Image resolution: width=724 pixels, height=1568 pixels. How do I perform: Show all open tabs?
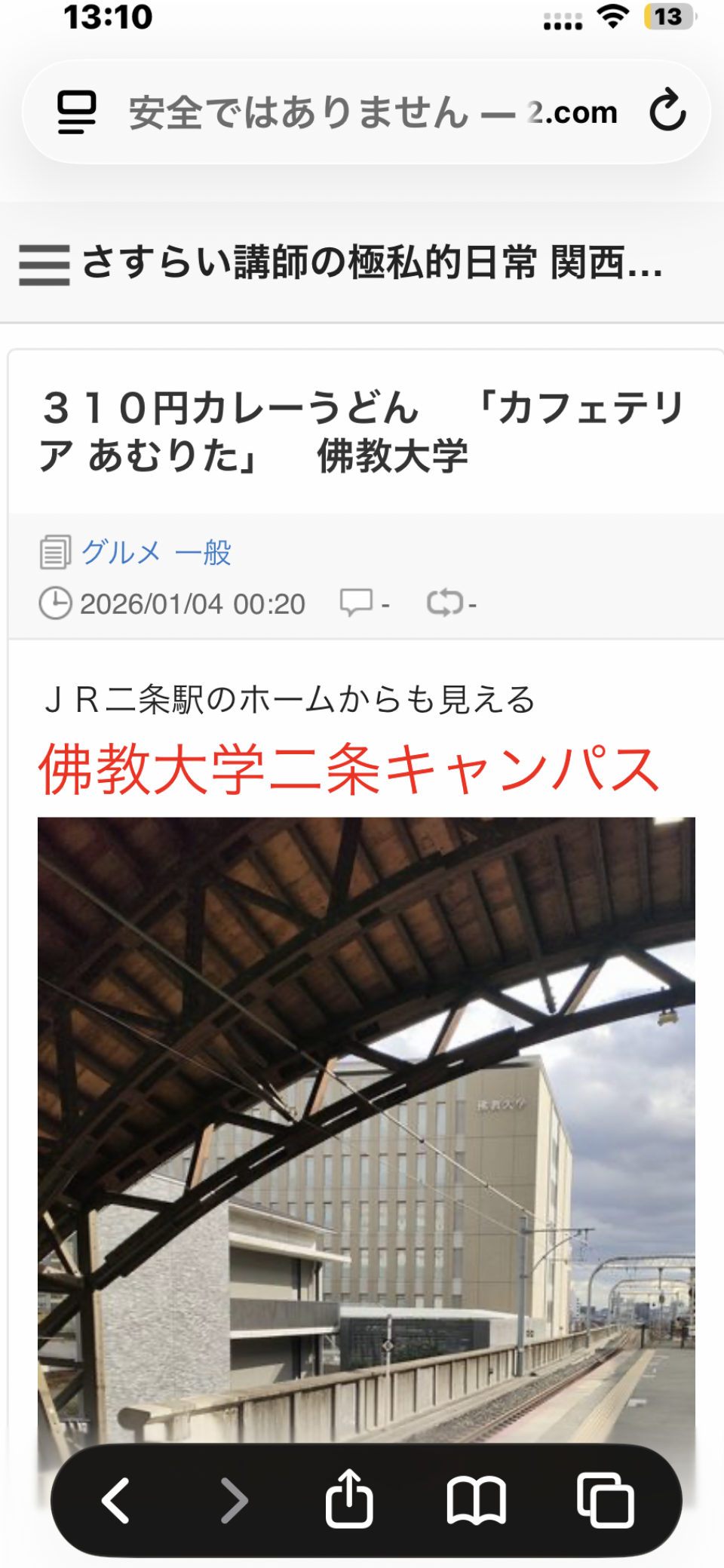pos(605,1500)
